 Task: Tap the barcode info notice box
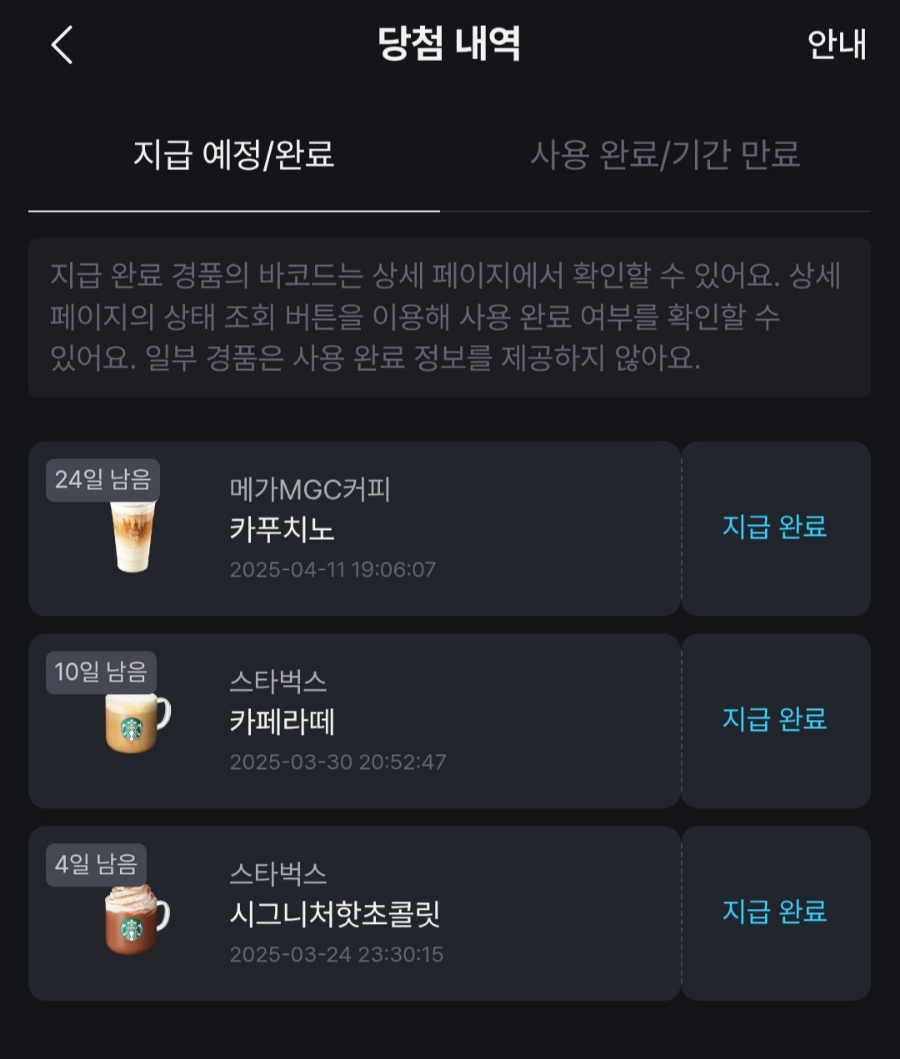coord(450,314)
